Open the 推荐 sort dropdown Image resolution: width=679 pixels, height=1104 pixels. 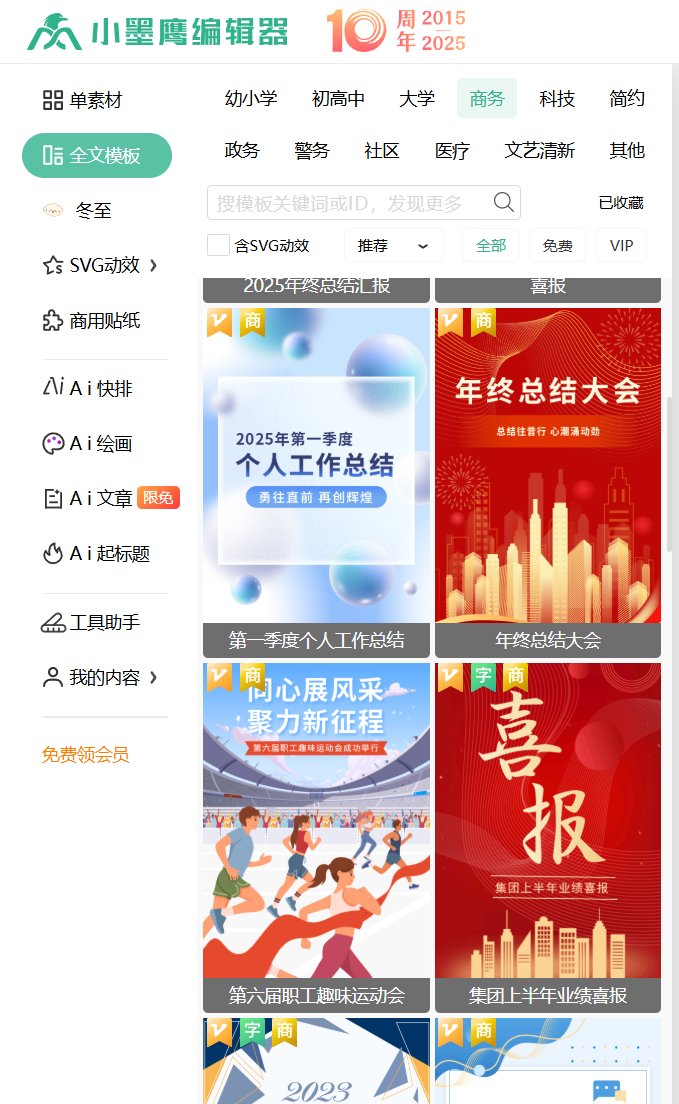point(393,245)
